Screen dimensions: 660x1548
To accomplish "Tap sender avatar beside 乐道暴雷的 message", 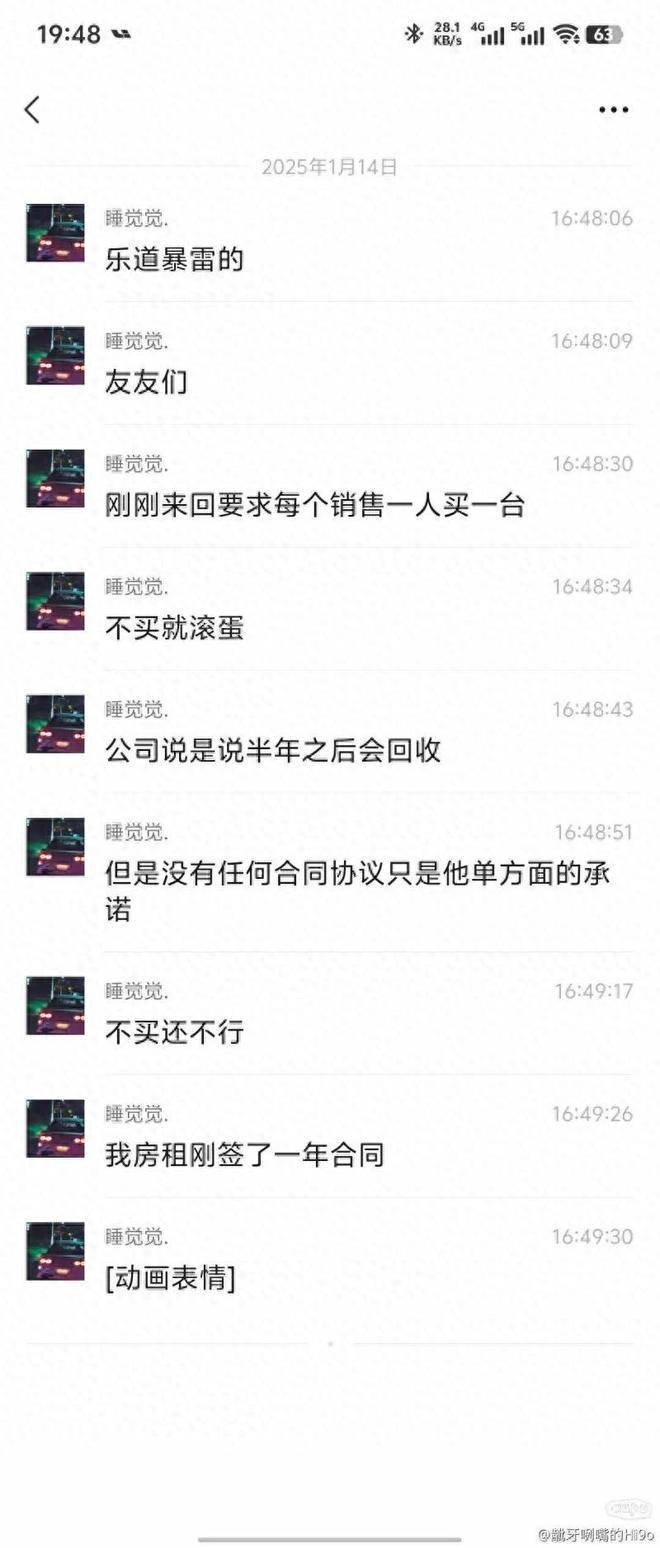I will 55,233.
